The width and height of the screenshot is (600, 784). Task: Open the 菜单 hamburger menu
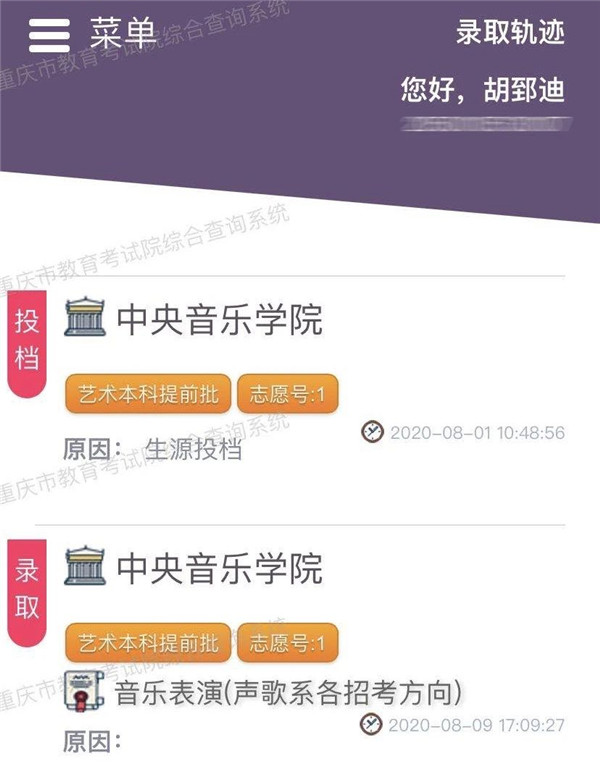coord(50,34)
